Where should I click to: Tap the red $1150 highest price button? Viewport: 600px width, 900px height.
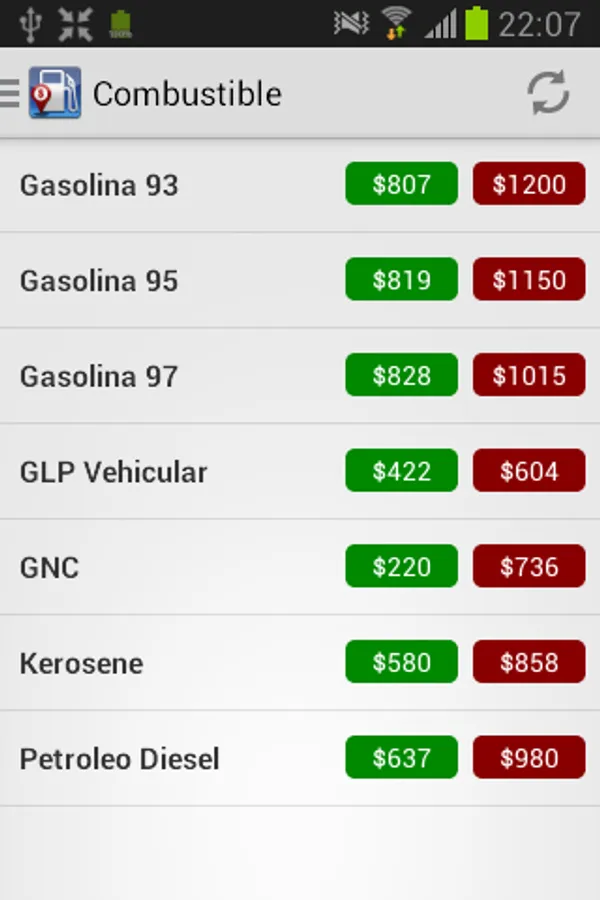[x=529, y=280]
